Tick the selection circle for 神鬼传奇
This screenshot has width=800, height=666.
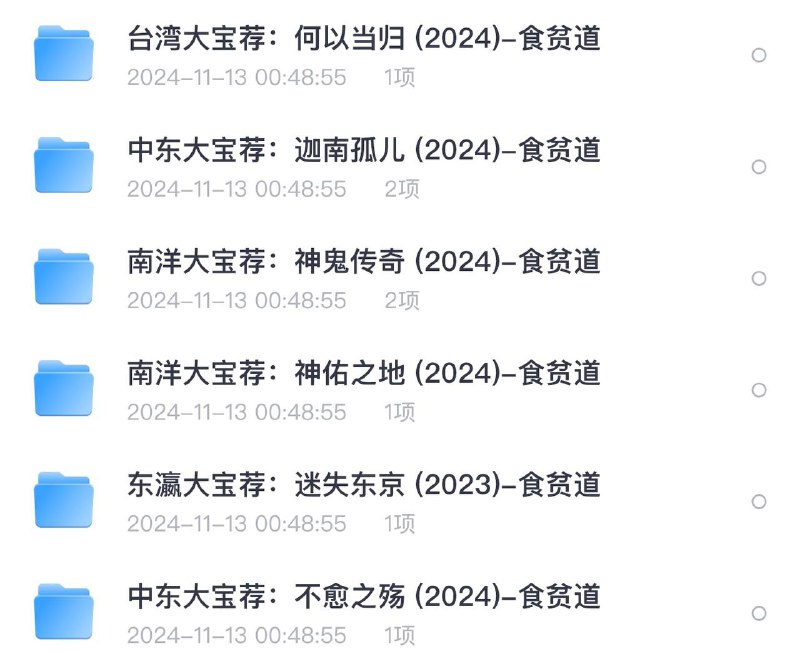[x=759, y=278]
